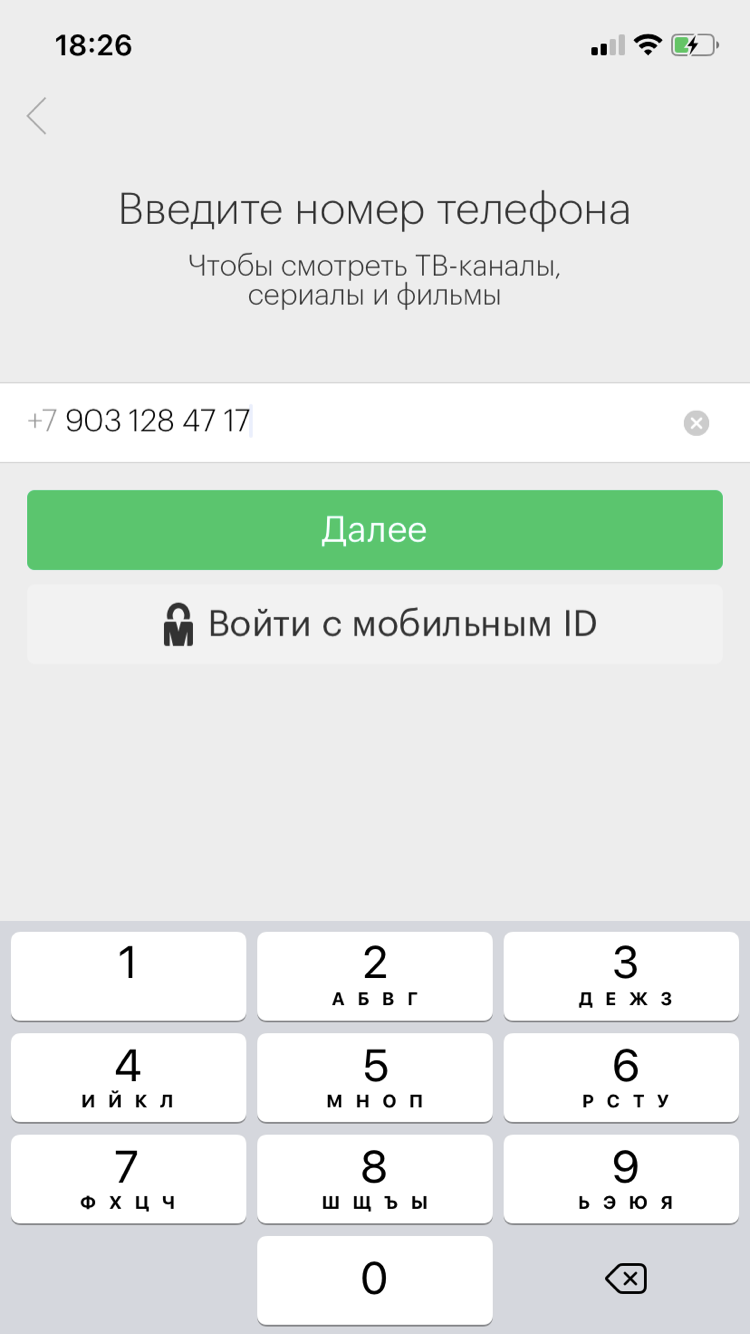Continue with the green Далее button
750x1334 pixels.
(x=374, y=530)
